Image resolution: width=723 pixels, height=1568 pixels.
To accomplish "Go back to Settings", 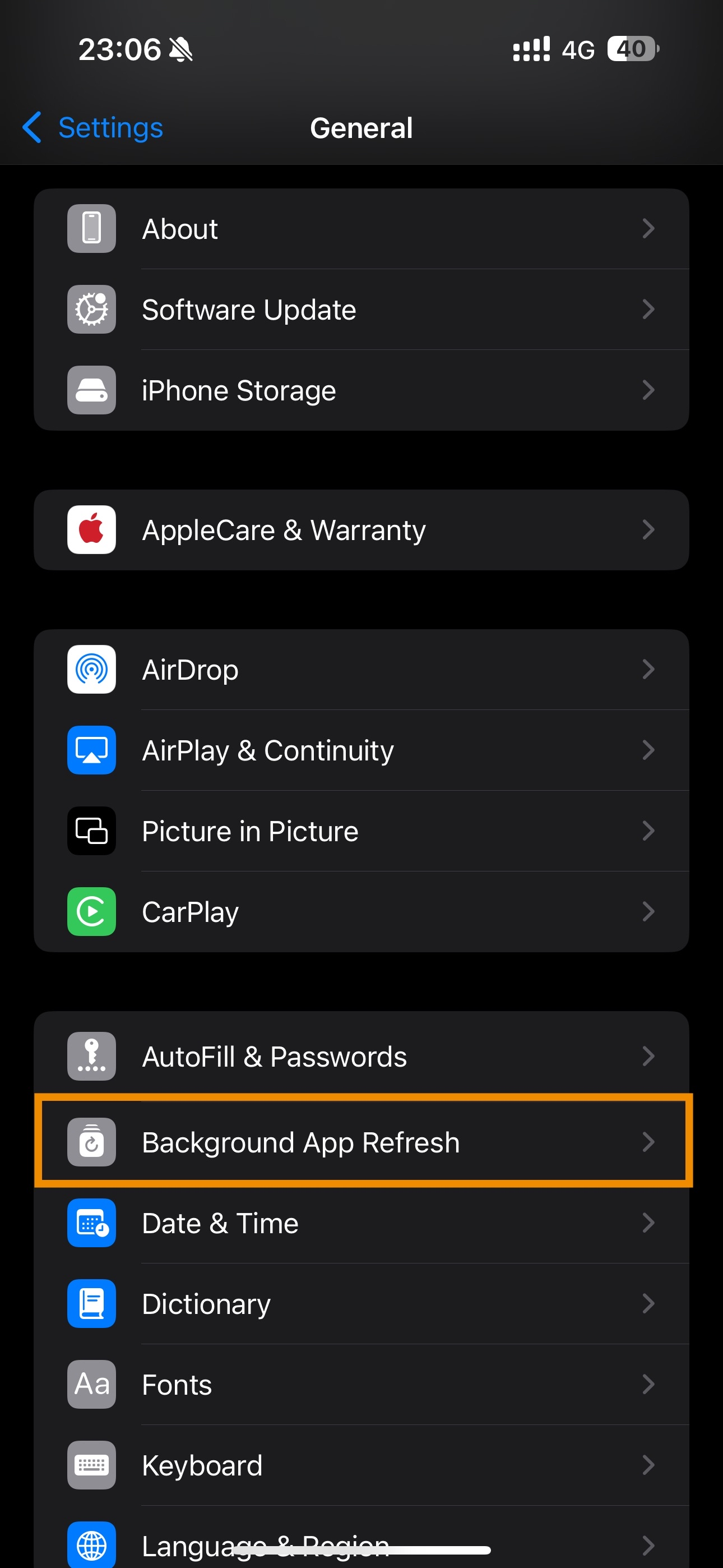I will (94, 128).
